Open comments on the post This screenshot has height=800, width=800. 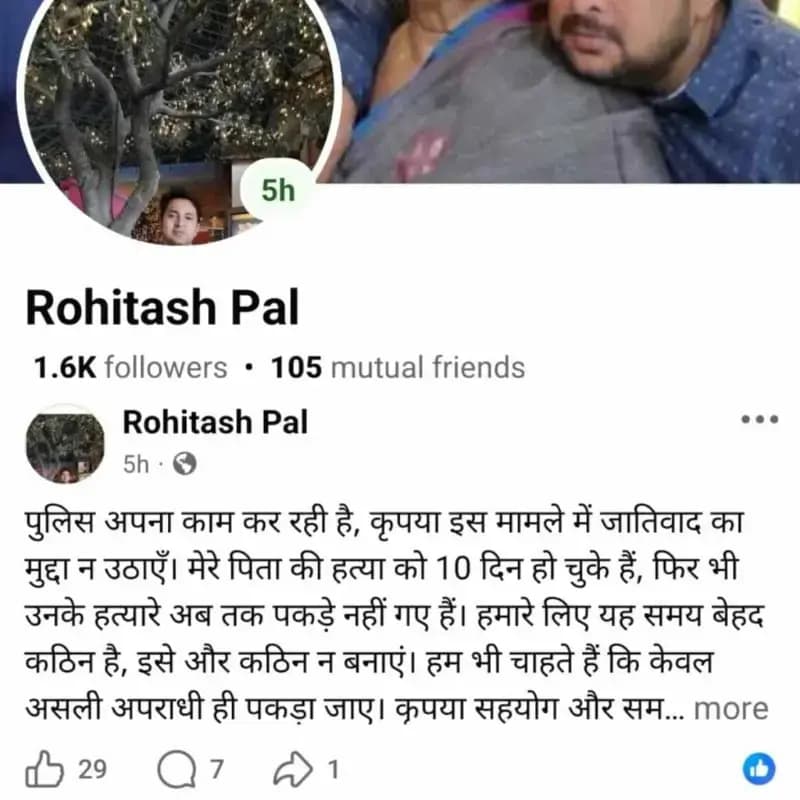point(178,769)
